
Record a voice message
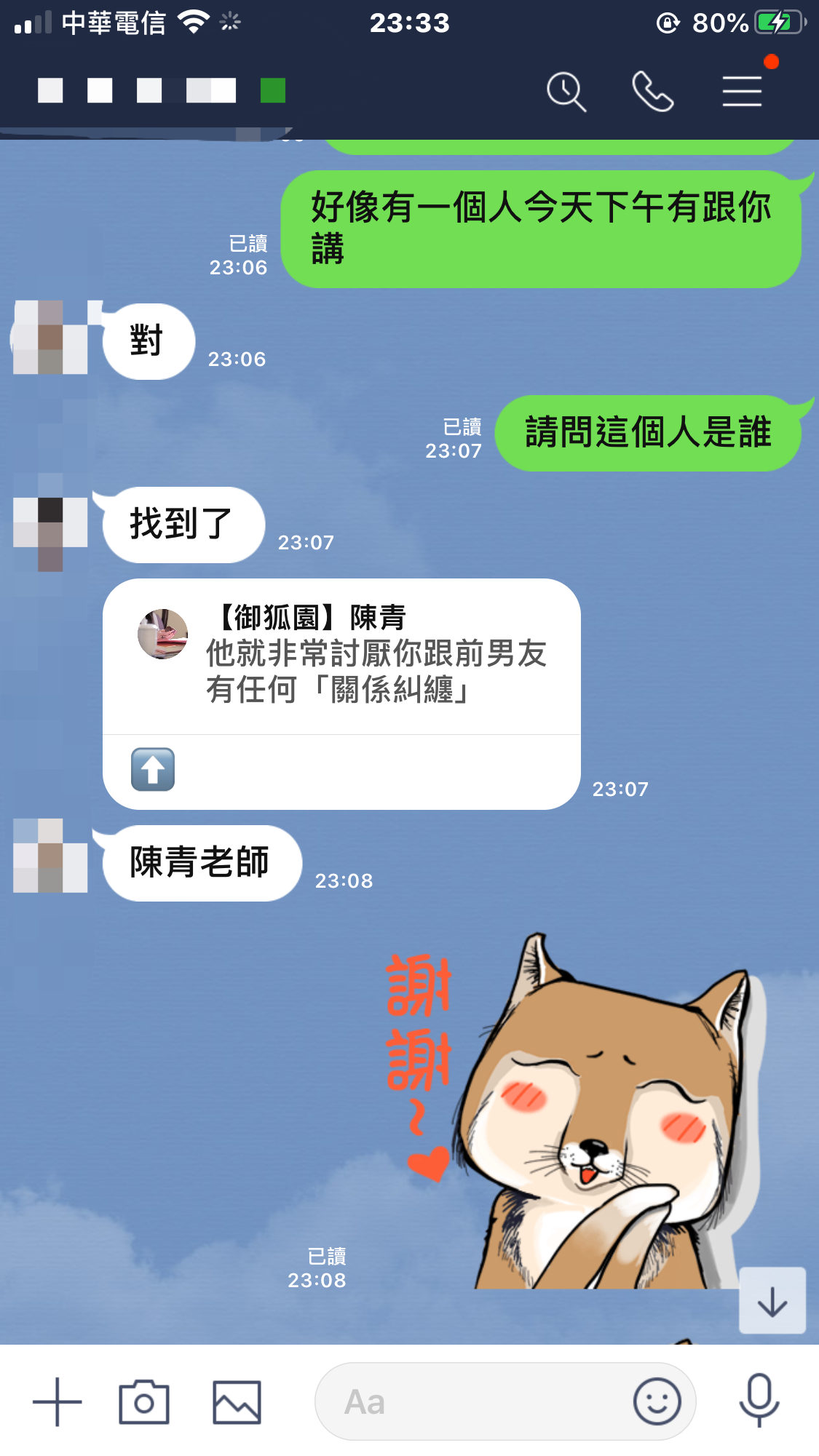759,1400
